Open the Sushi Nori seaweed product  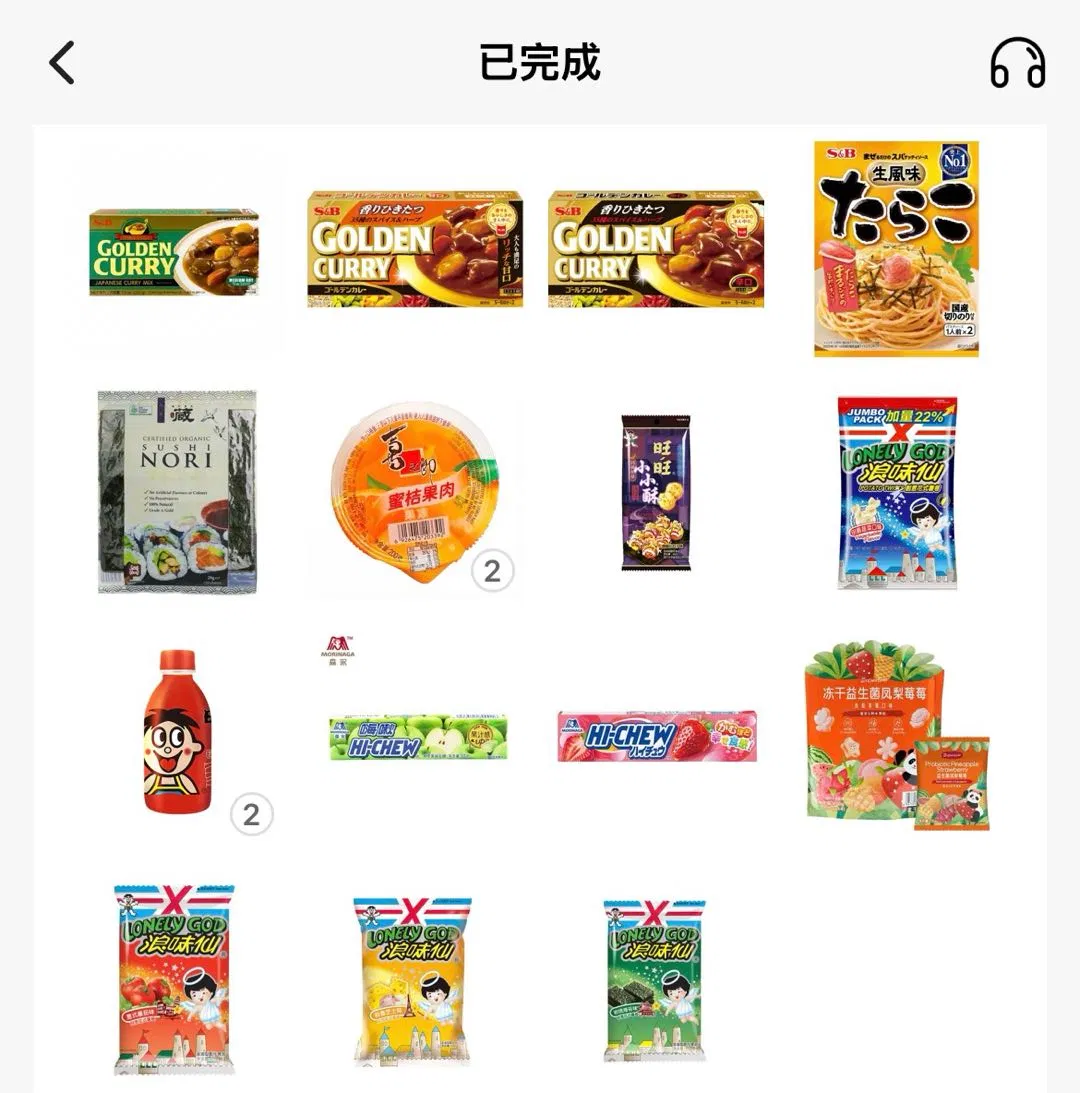(x=177, y=492)
